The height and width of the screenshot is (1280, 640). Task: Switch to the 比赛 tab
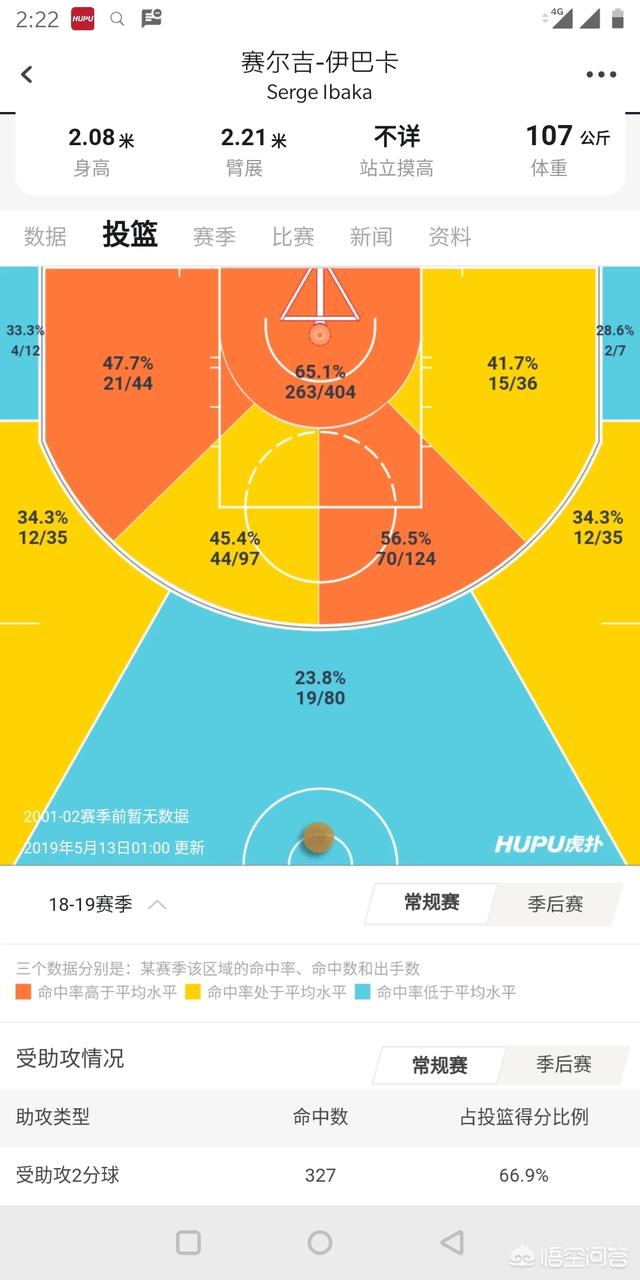coord(293,237)
